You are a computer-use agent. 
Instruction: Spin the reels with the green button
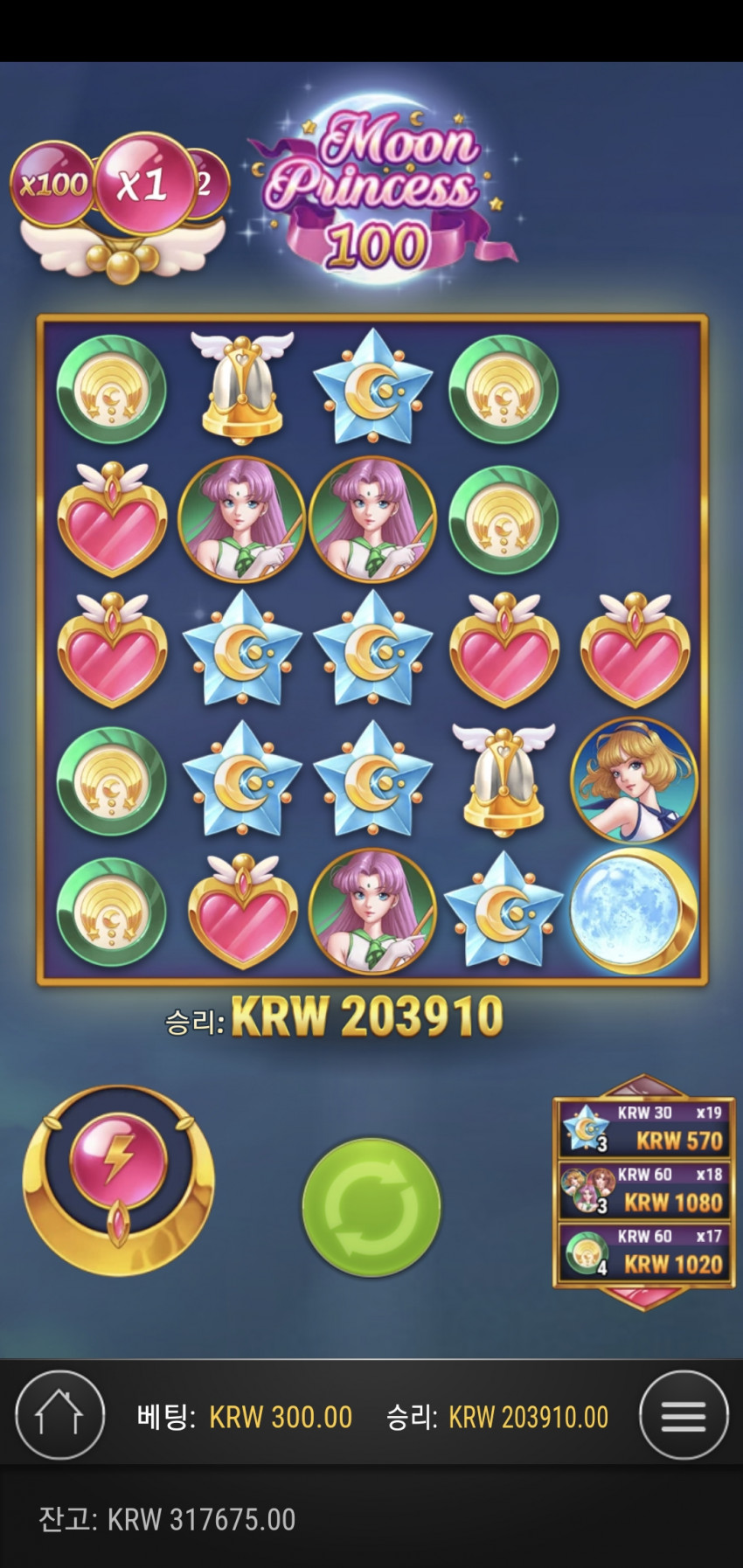[x=371, y=1205]
